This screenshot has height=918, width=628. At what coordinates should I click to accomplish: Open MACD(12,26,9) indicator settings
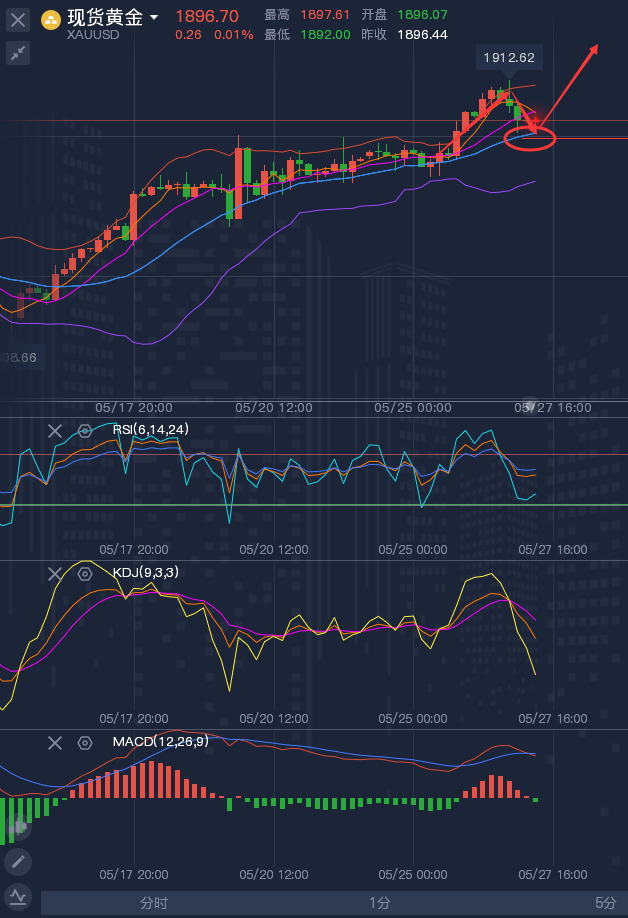tap(85, 743)
